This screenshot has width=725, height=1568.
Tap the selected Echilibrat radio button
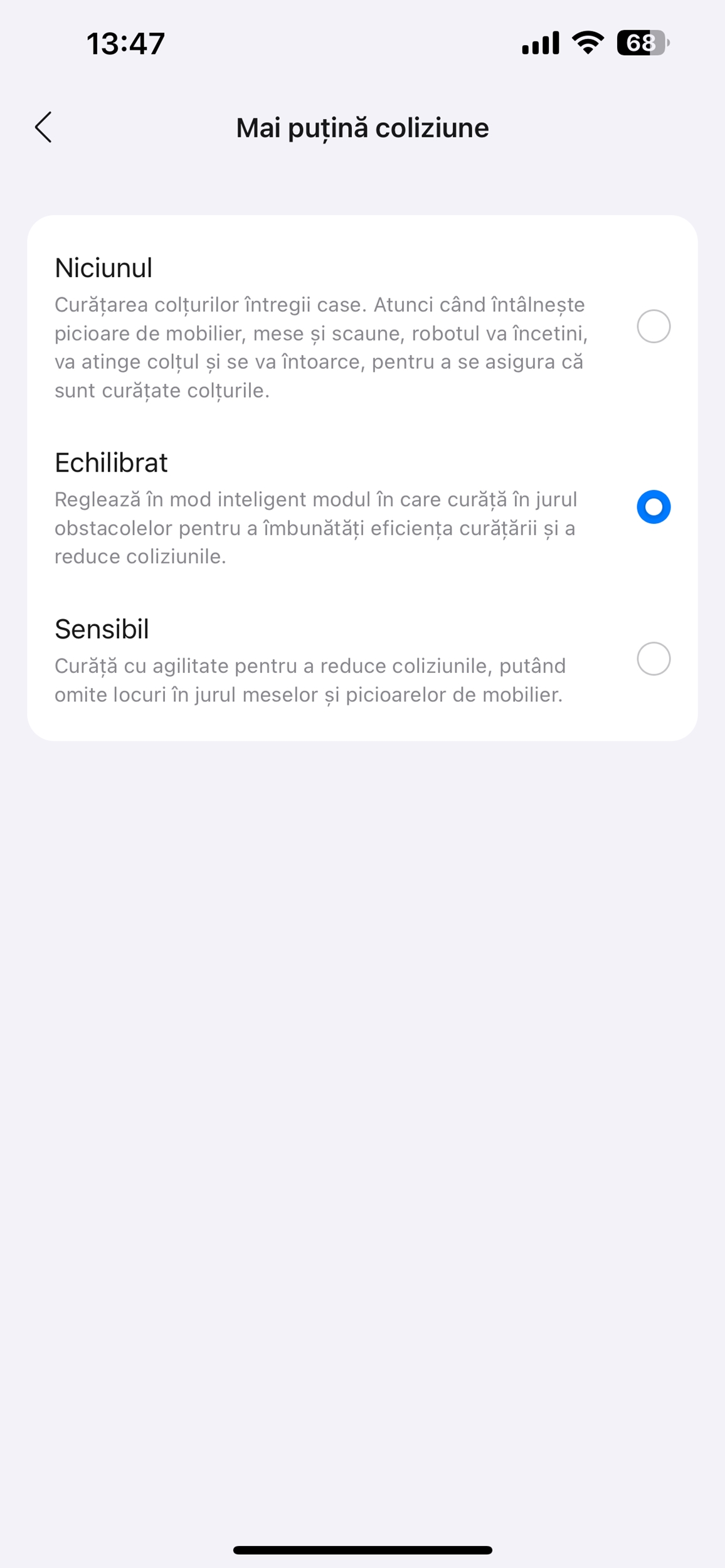tap(654, 507)
